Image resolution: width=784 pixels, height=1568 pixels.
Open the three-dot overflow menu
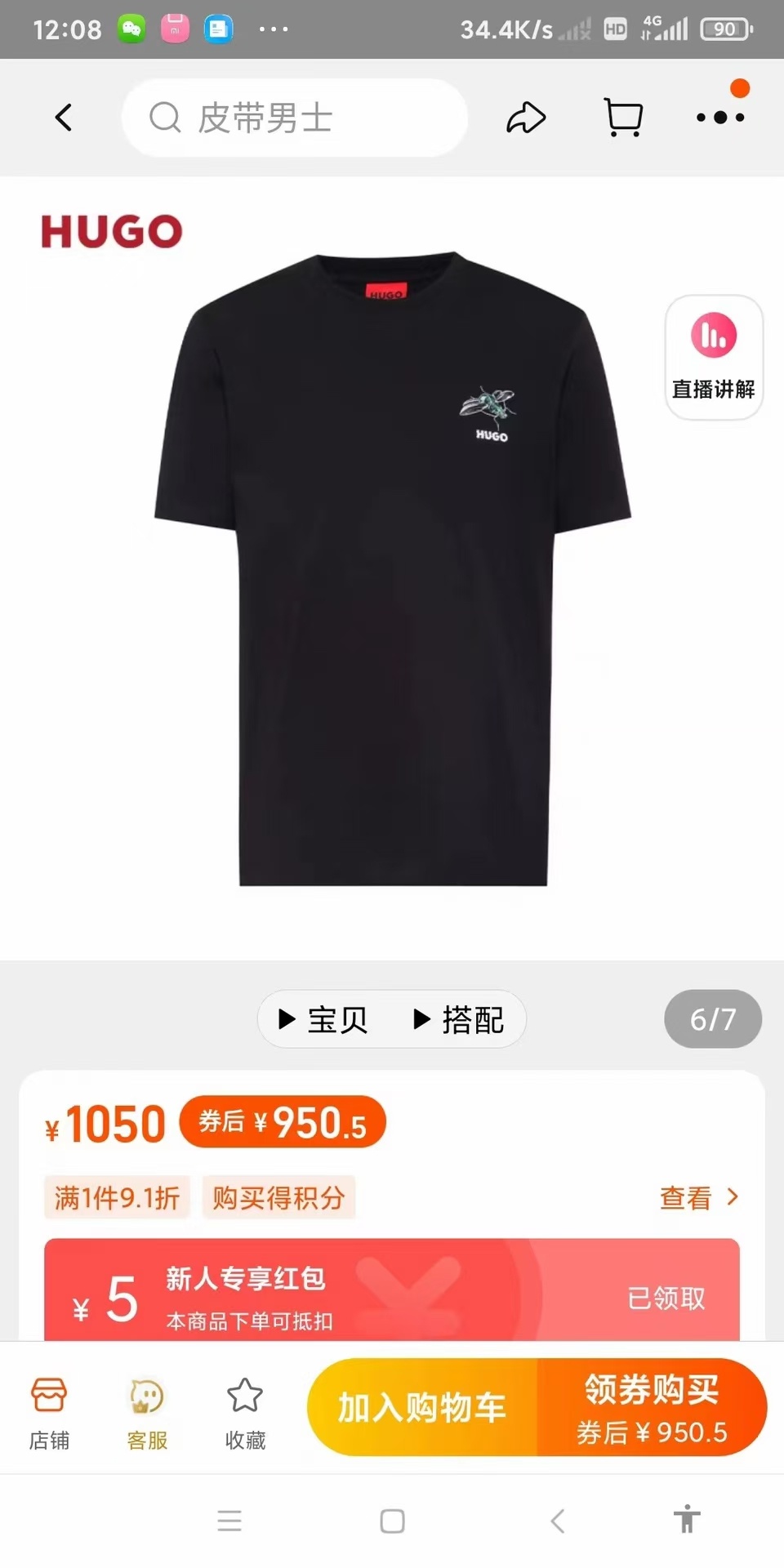(x=719, y=118)
